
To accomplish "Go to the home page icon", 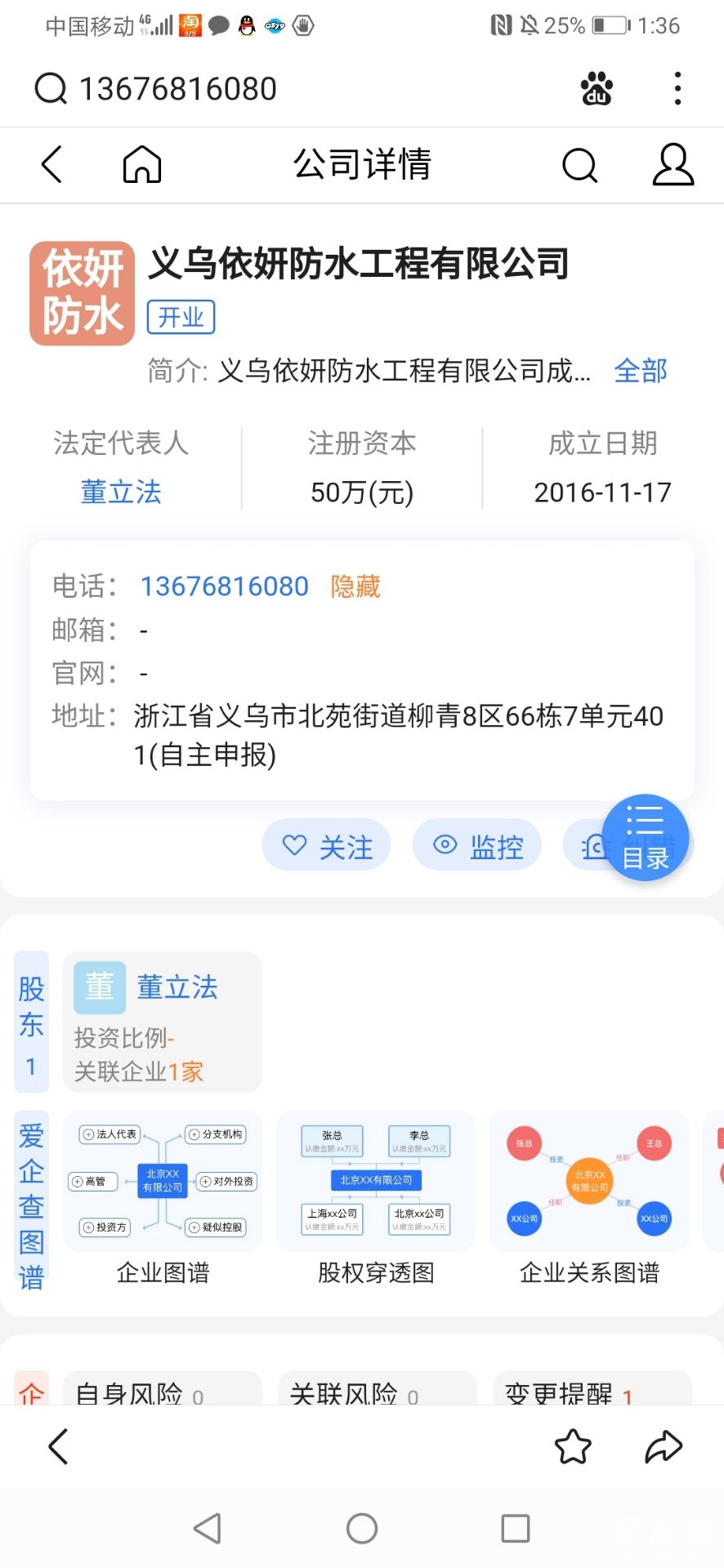I will coord(142,164).
